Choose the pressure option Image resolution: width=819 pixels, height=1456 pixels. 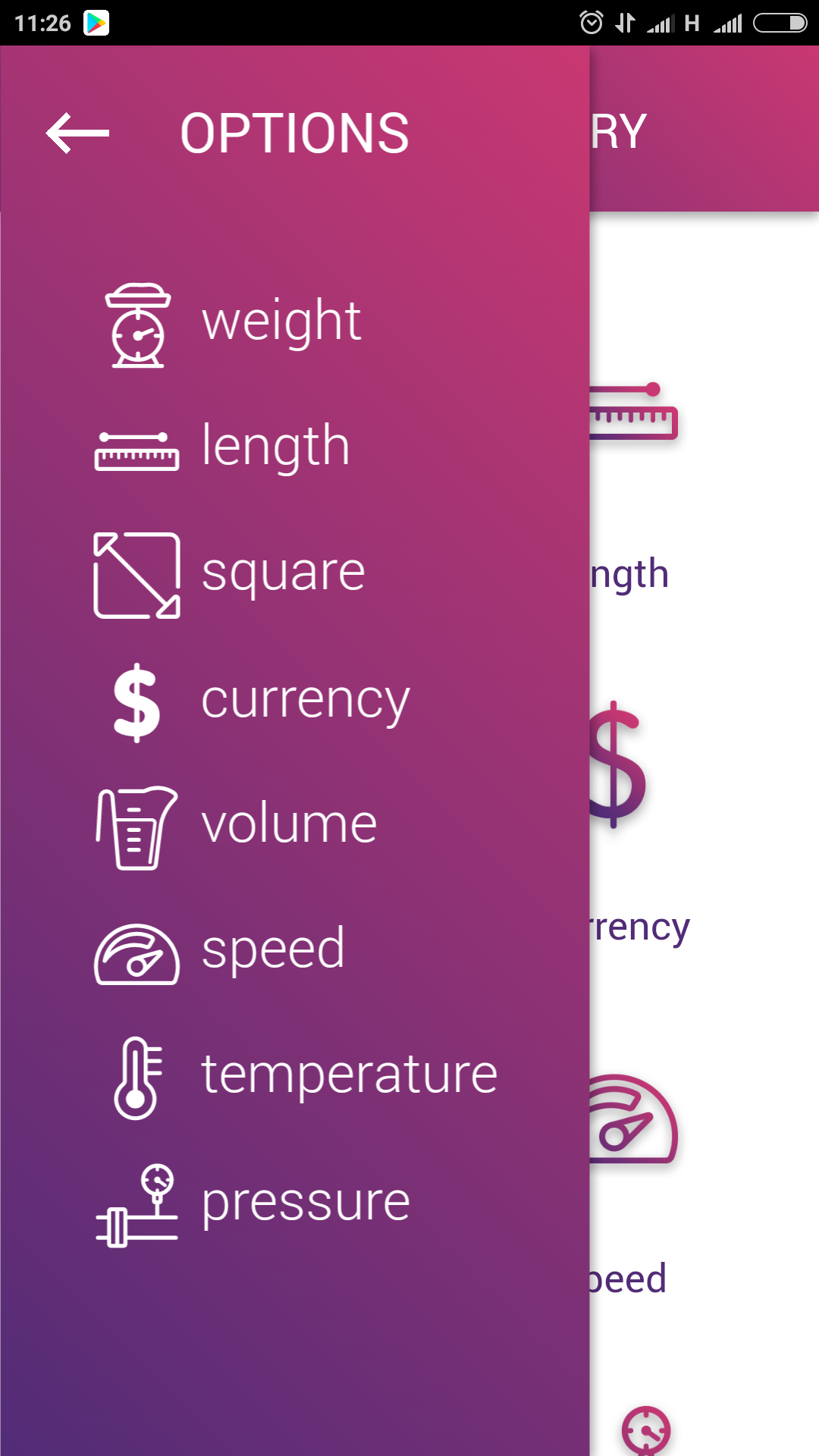[x=295, y=1204]
